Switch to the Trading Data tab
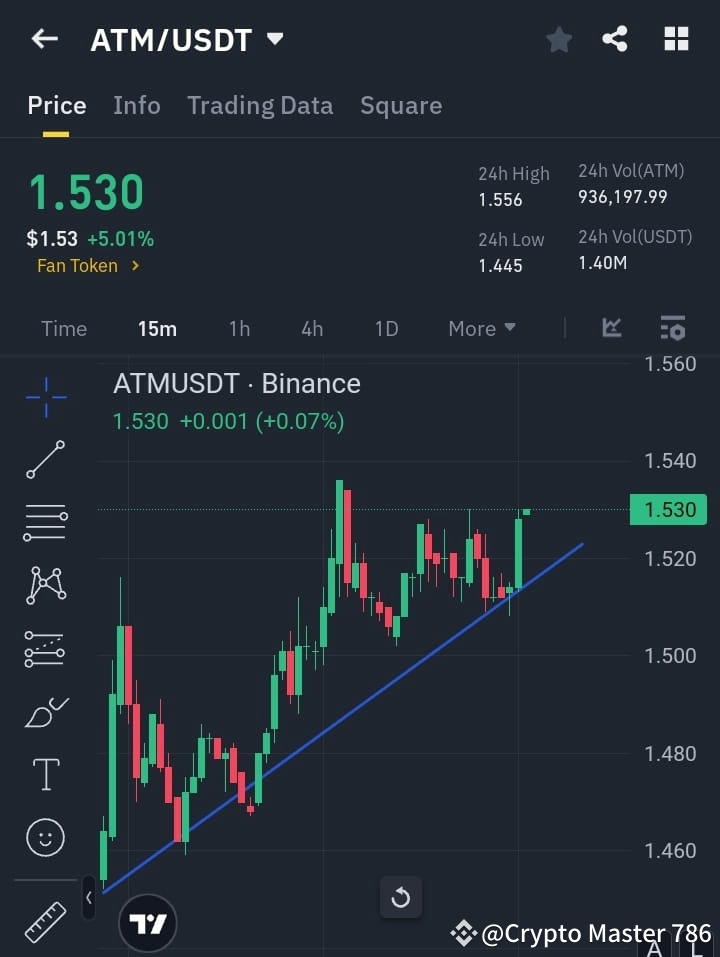Screen dimensions: 720x957 click(x=260, y=105)
